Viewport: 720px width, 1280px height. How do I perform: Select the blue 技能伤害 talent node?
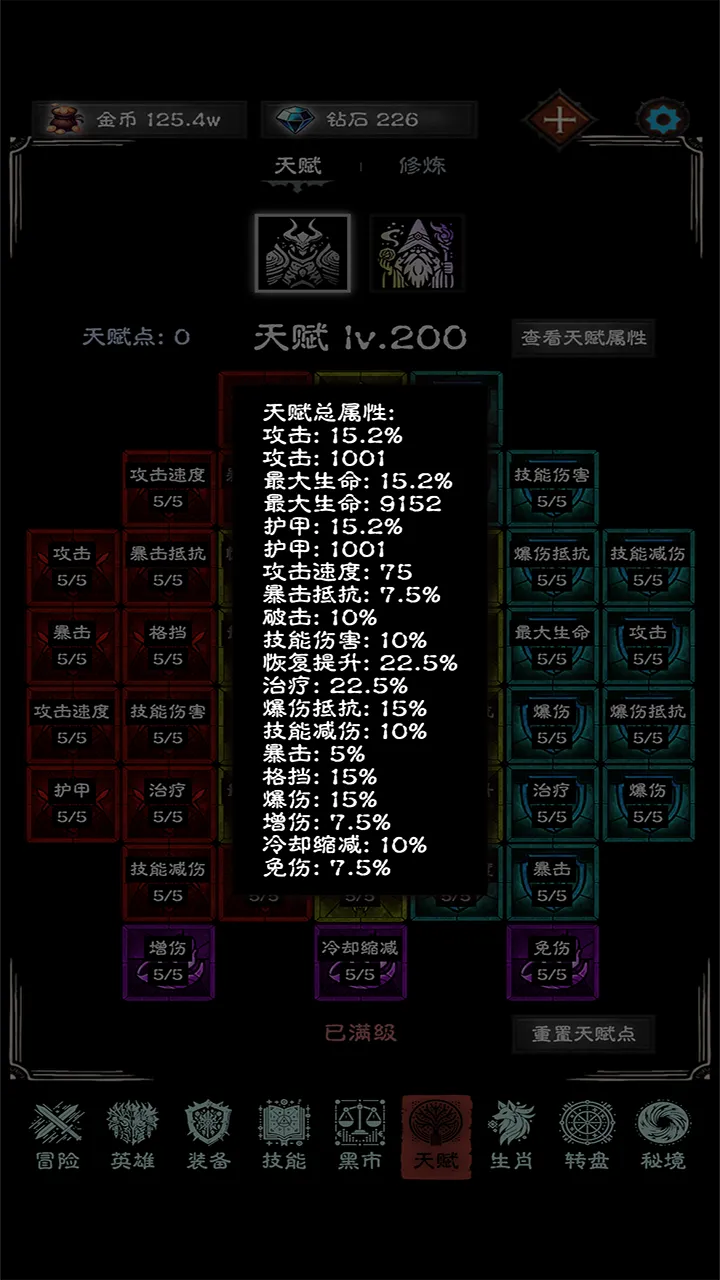[x=552, y=487]
